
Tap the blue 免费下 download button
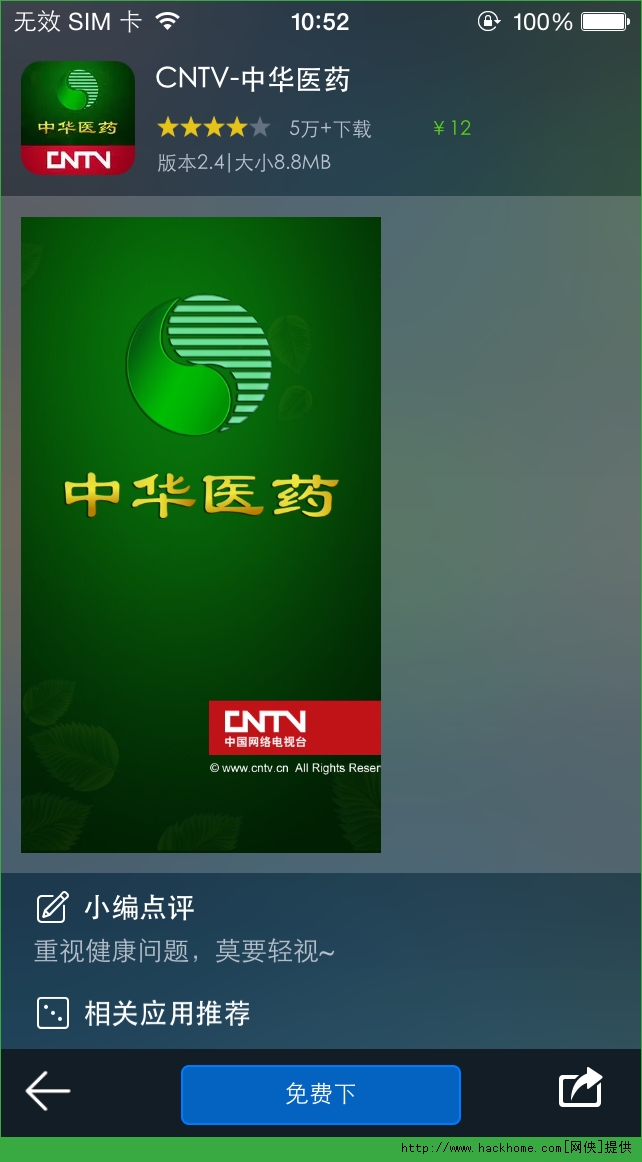(x=320, y=1094)
